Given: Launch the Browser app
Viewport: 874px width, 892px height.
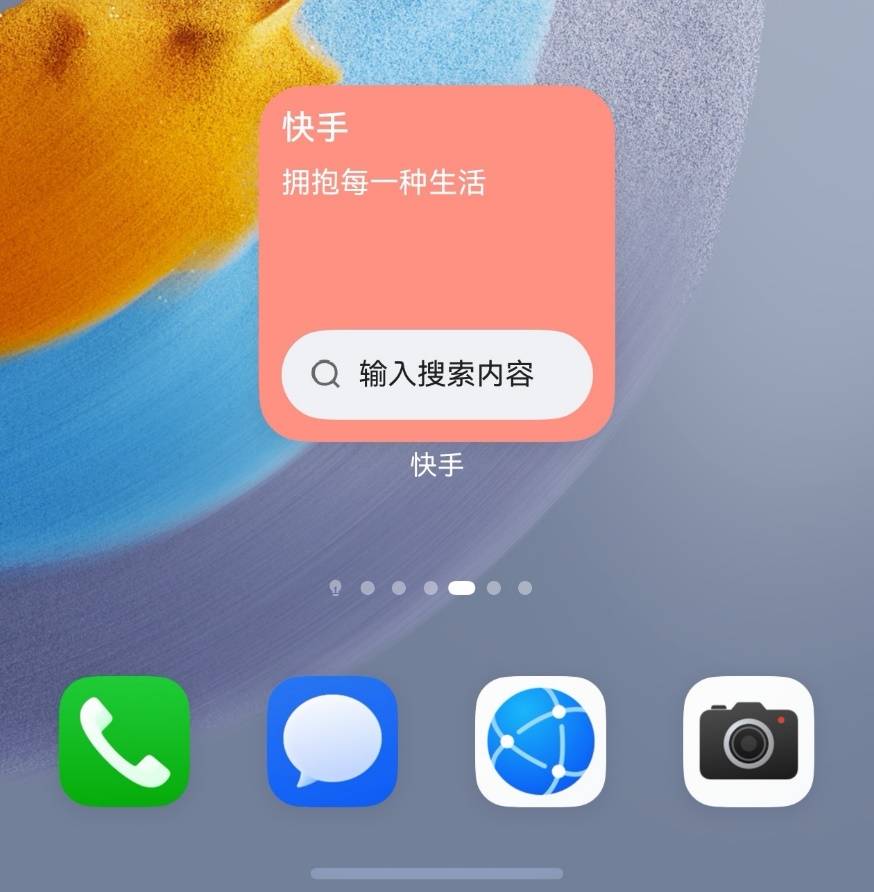Looking at the screenshot, I should coord(540,741).
